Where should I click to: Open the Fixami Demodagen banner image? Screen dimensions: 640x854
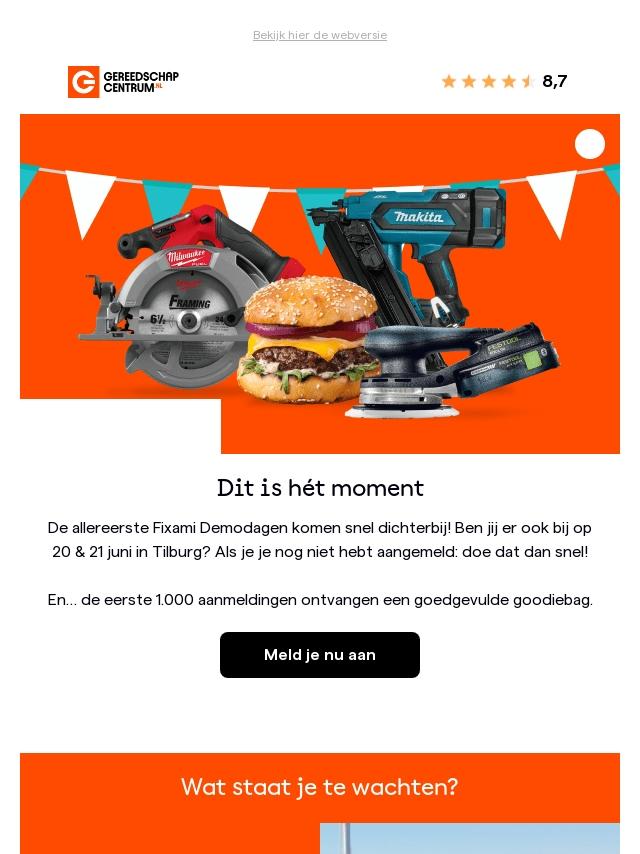coord(320,284)
